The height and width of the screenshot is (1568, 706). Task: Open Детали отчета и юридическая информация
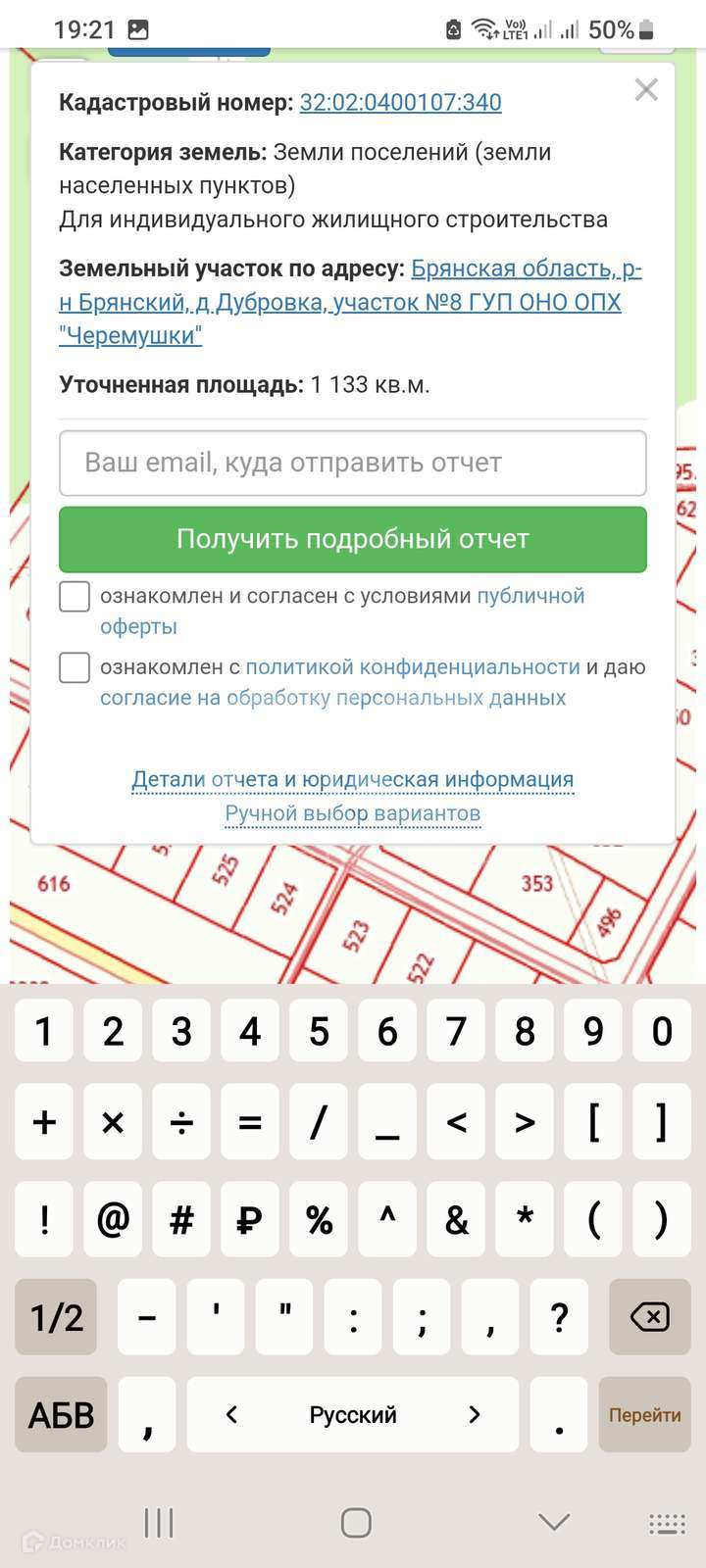coord(353,779)
